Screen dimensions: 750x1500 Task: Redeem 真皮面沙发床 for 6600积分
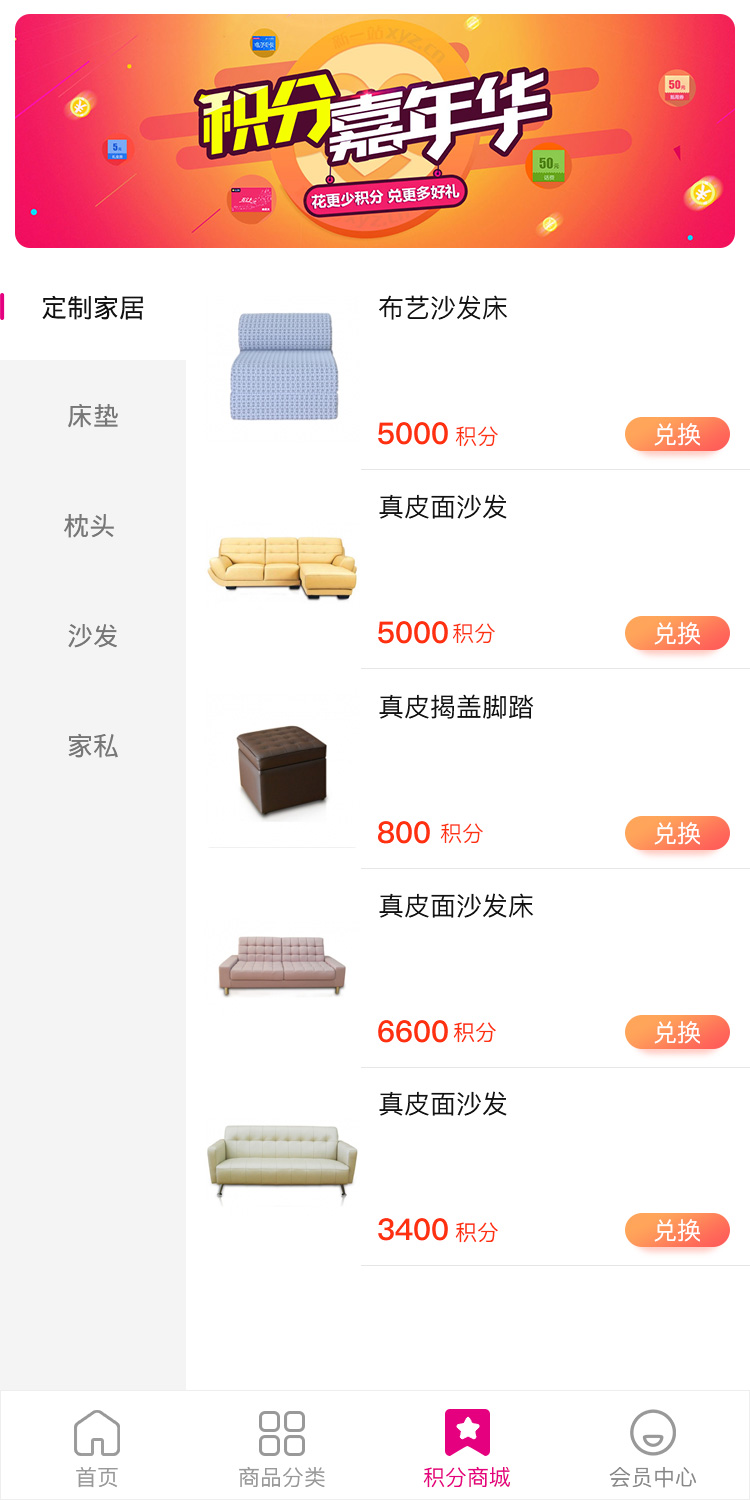[677, 1032]
